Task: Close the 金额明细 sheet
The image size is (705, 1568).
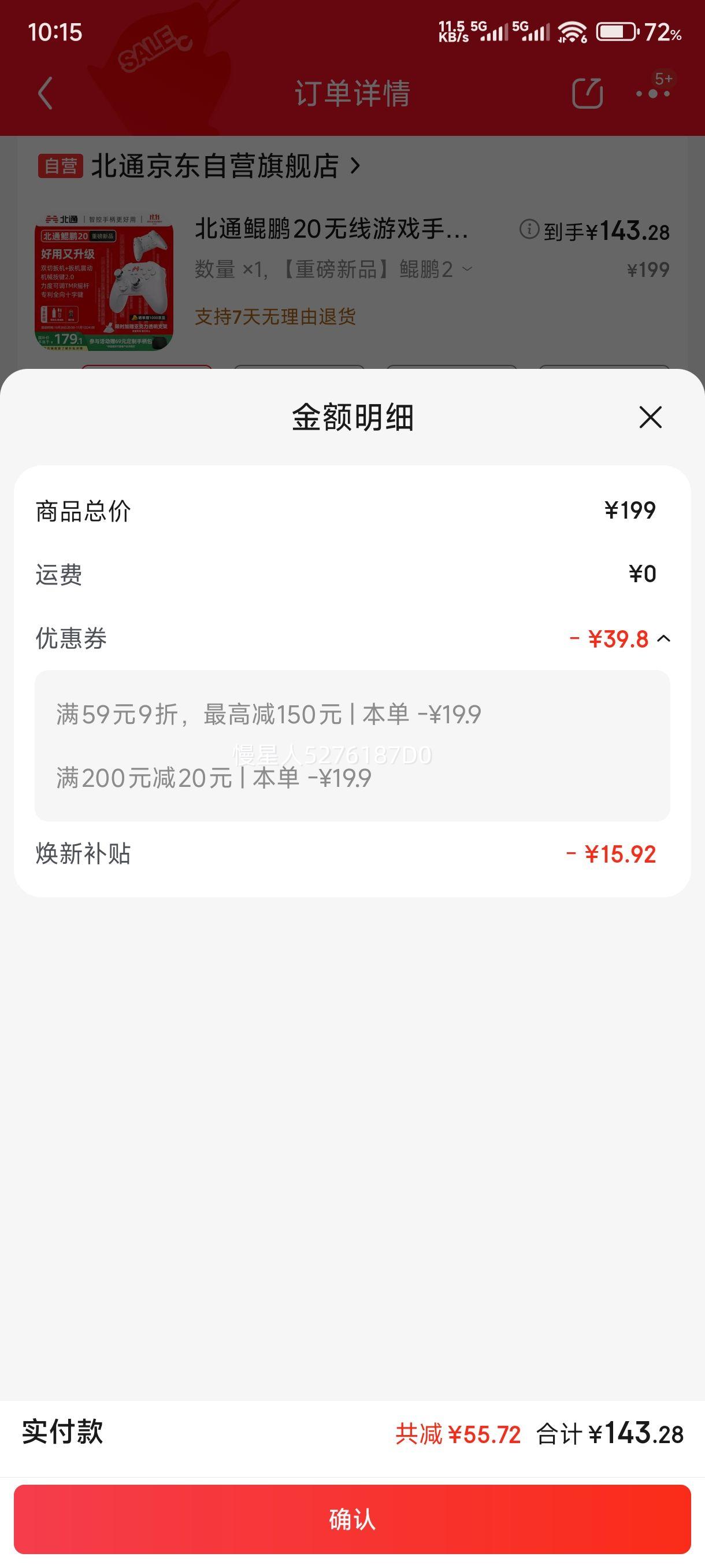Action: 650,417
